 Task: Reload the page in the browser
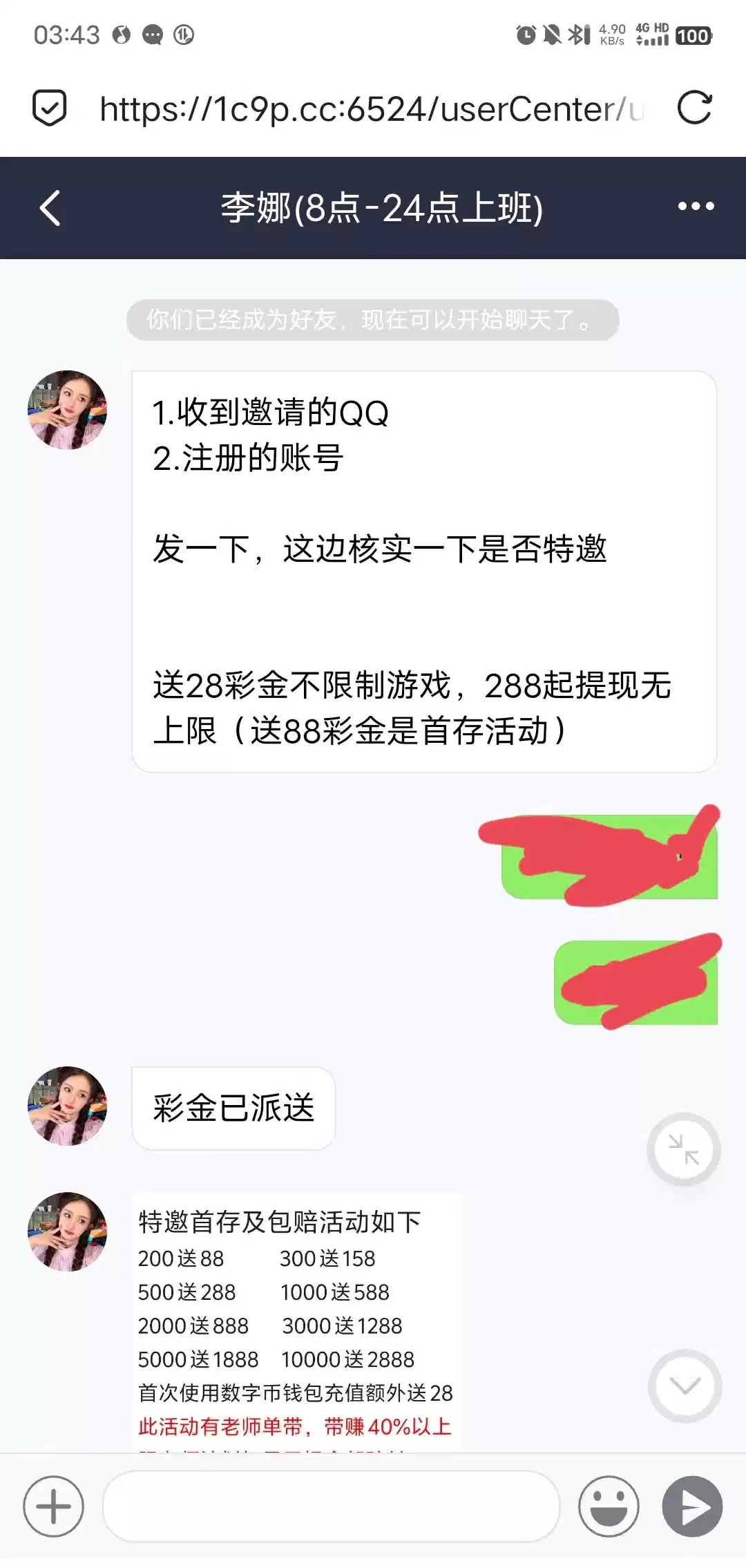[694, 108]
